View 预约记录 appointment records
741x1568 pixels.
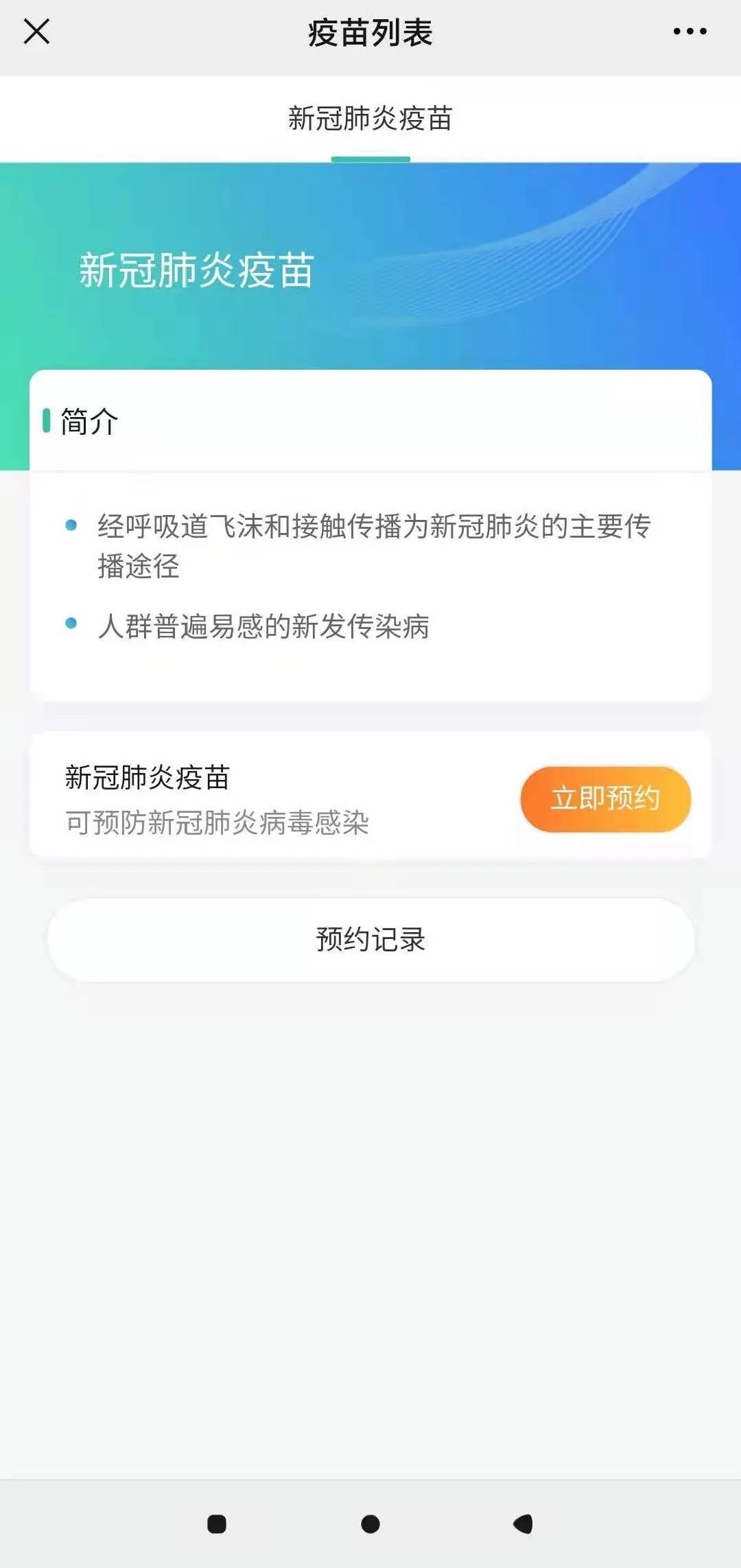370,940
